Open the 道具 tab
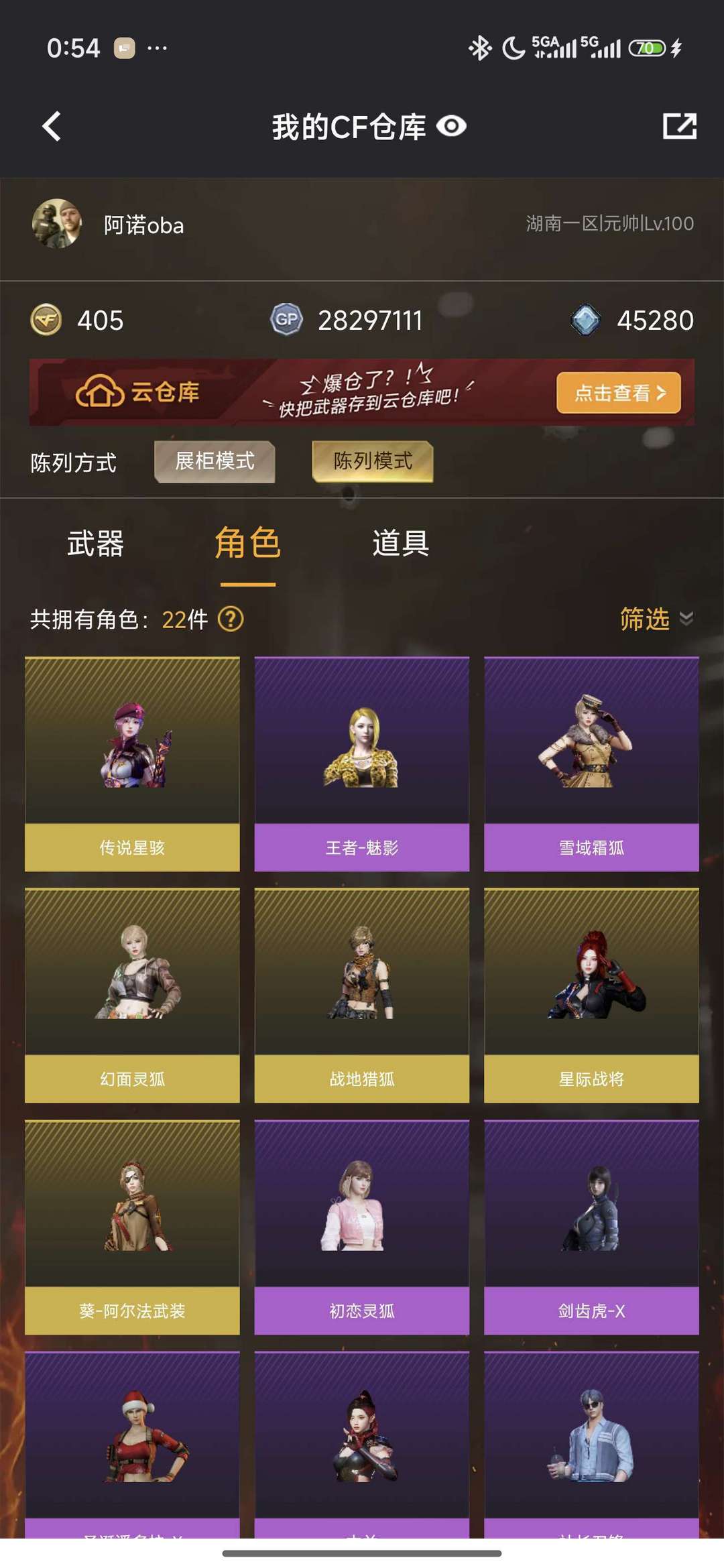Image resolution: width=724 pixels, height=1568 pixels. 401,545
